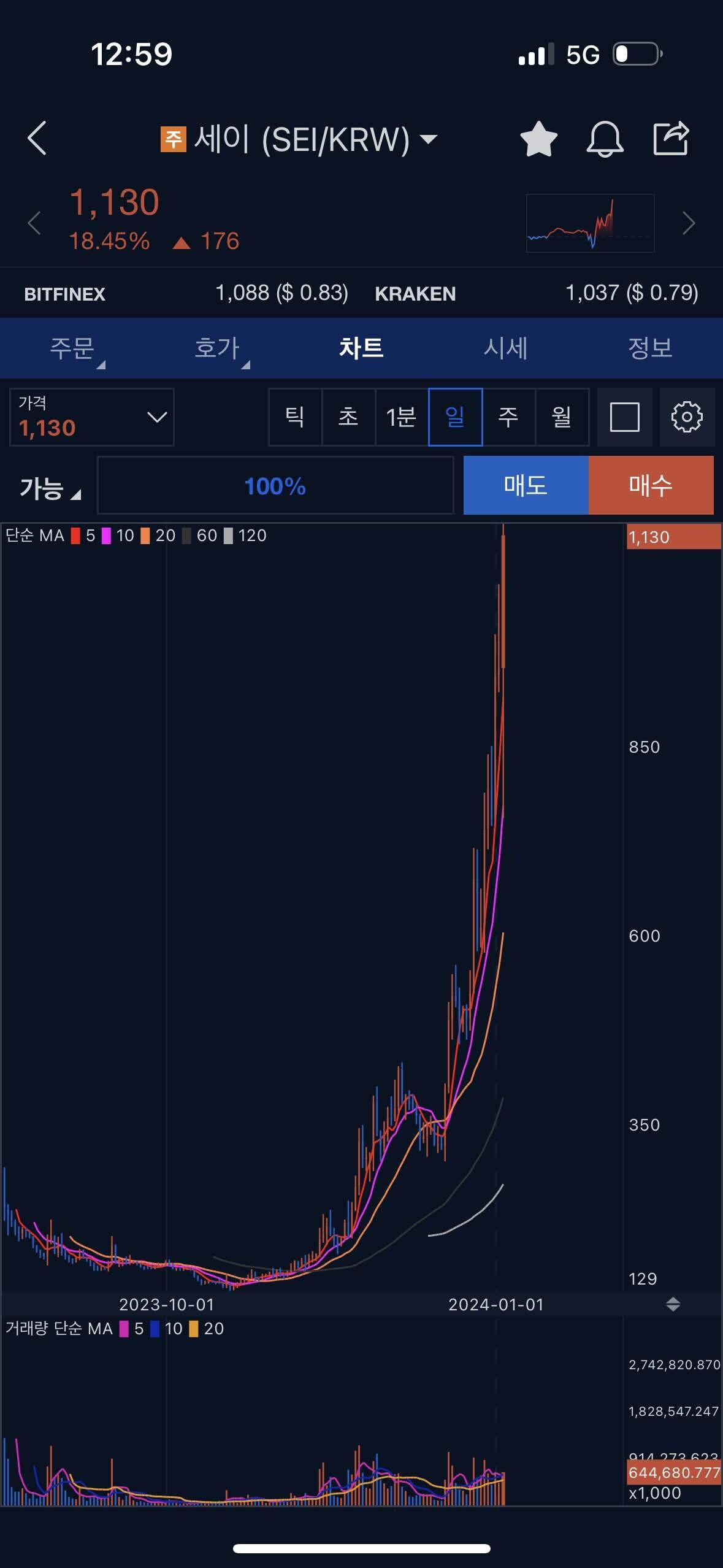Share this SEI chart
Image resolution: width=723 pixels, height=1568 pixels.
pyautogui.click(x=670, y=139)
